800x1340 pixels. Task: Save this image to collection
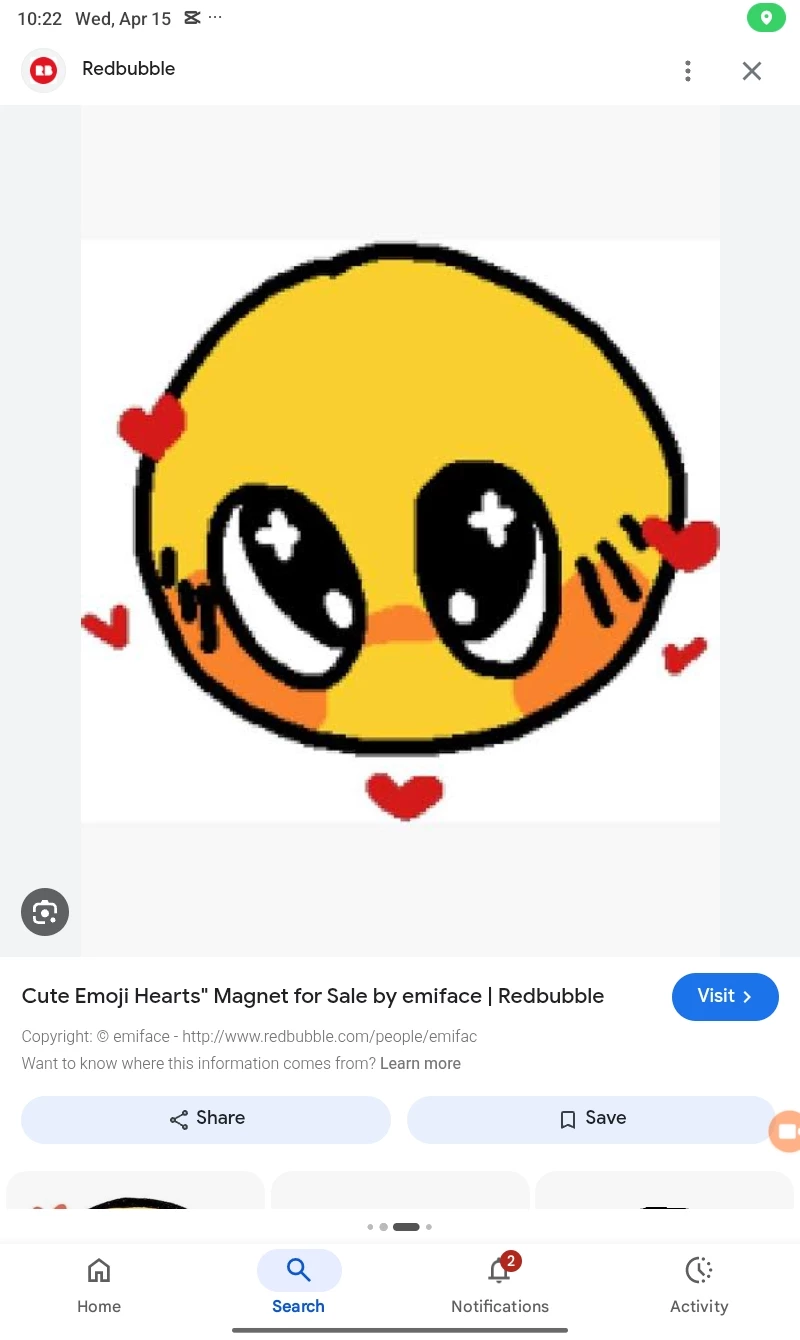[x=591, y=1118]
